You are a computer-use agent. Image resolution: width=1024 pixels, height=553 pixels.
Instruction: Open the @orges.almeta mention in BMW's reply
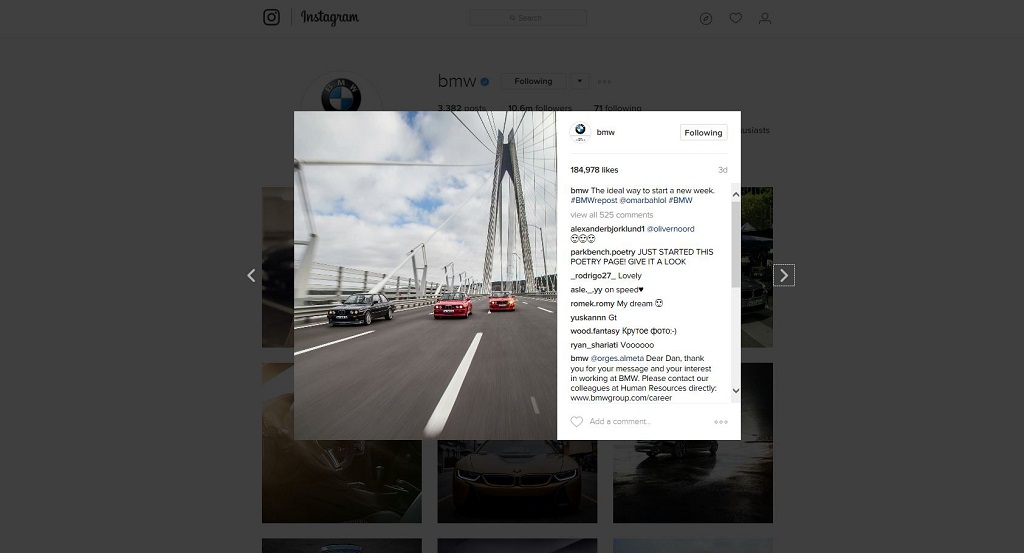click(617, 358)
